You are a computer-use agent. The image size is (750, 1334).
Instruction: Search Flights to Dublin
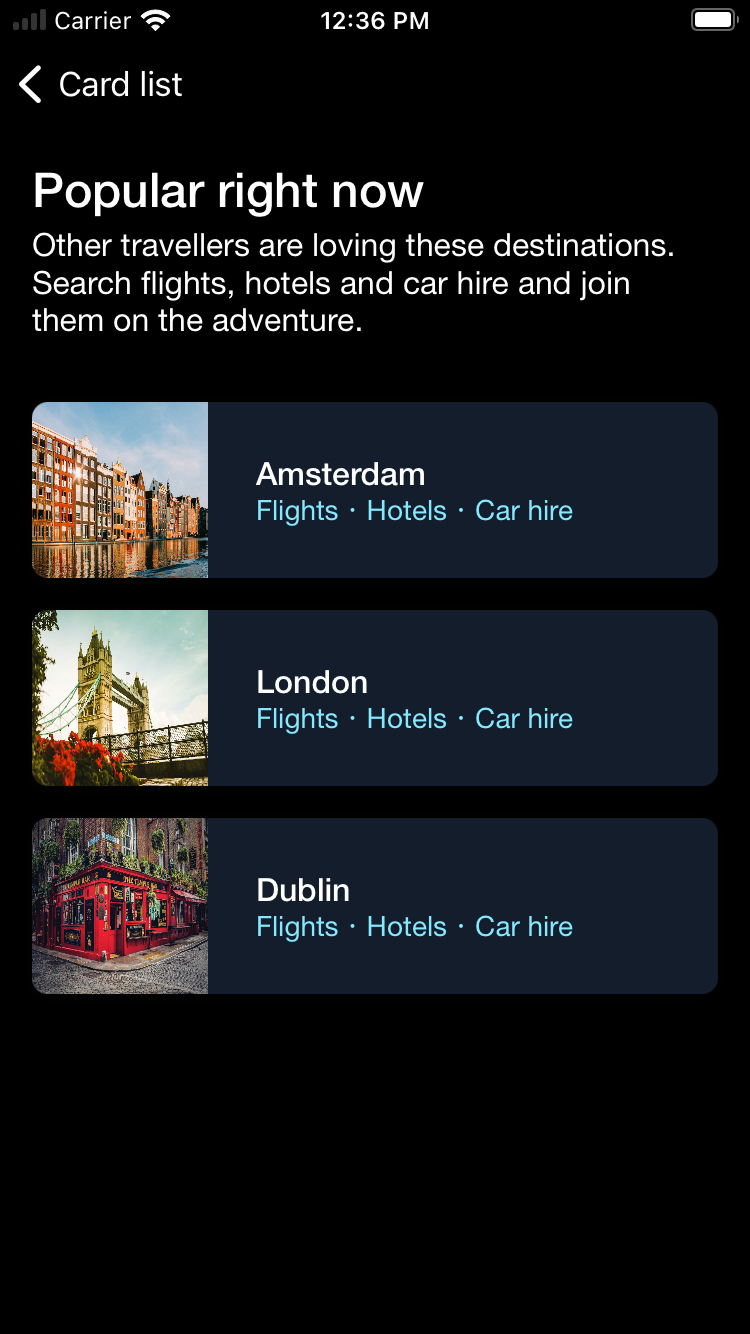pos(297,927)
